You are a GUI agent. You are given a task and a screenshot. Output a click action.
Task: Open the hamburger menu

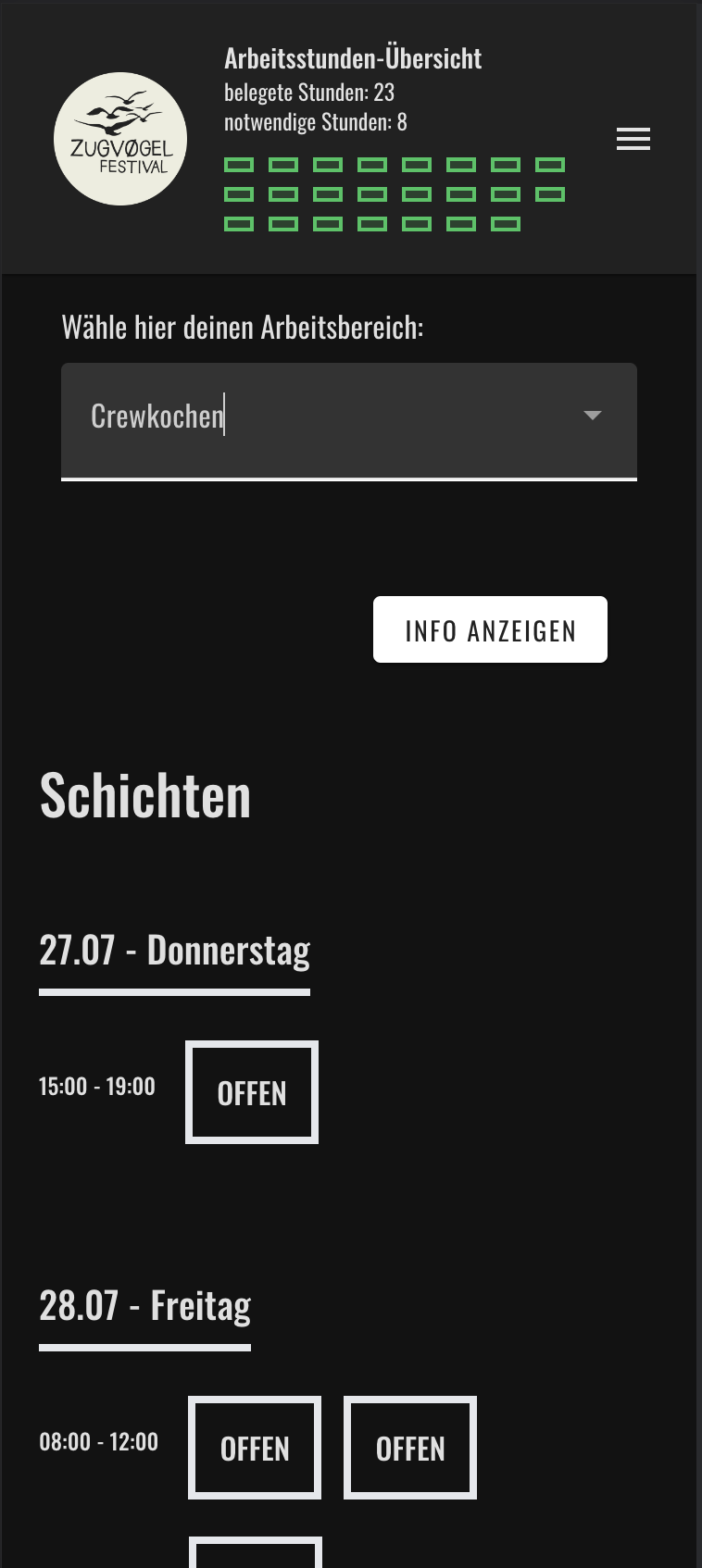633,139
